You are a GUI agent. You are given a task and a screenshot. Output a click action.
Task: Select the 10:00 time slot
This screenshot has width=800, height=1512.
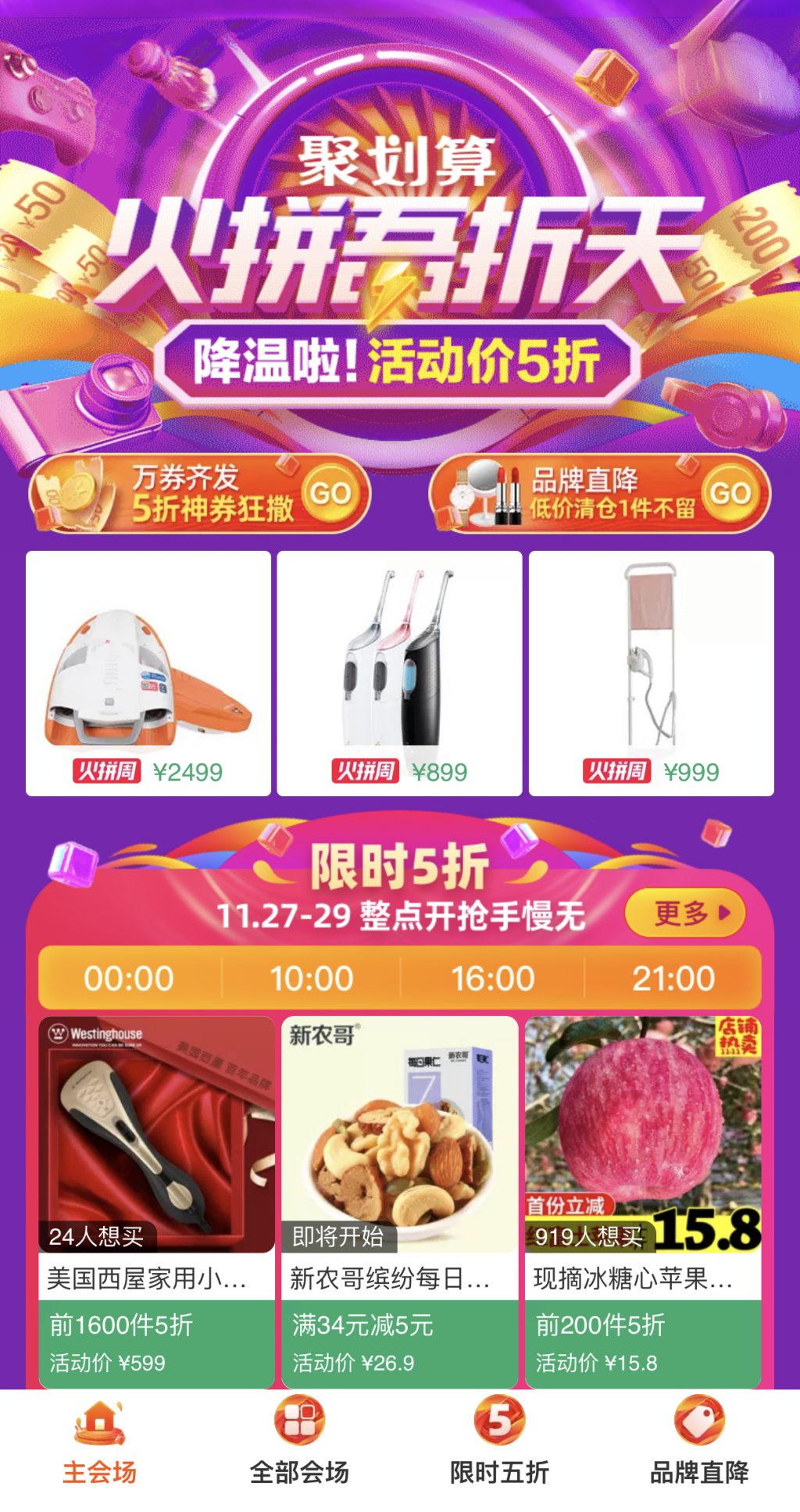coord(311,978)
